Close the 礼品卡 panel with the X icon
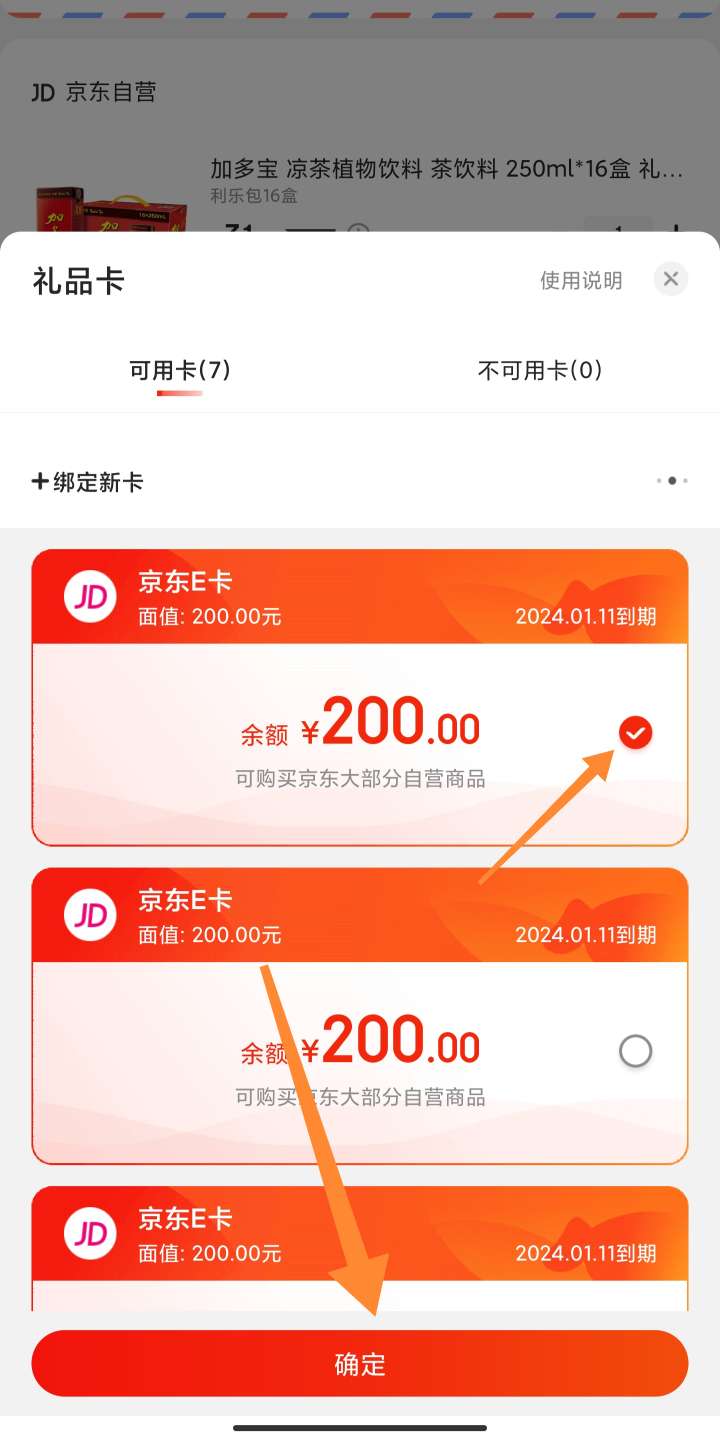720x1444 pixels. pyautogui.click(x=670, y=279)
